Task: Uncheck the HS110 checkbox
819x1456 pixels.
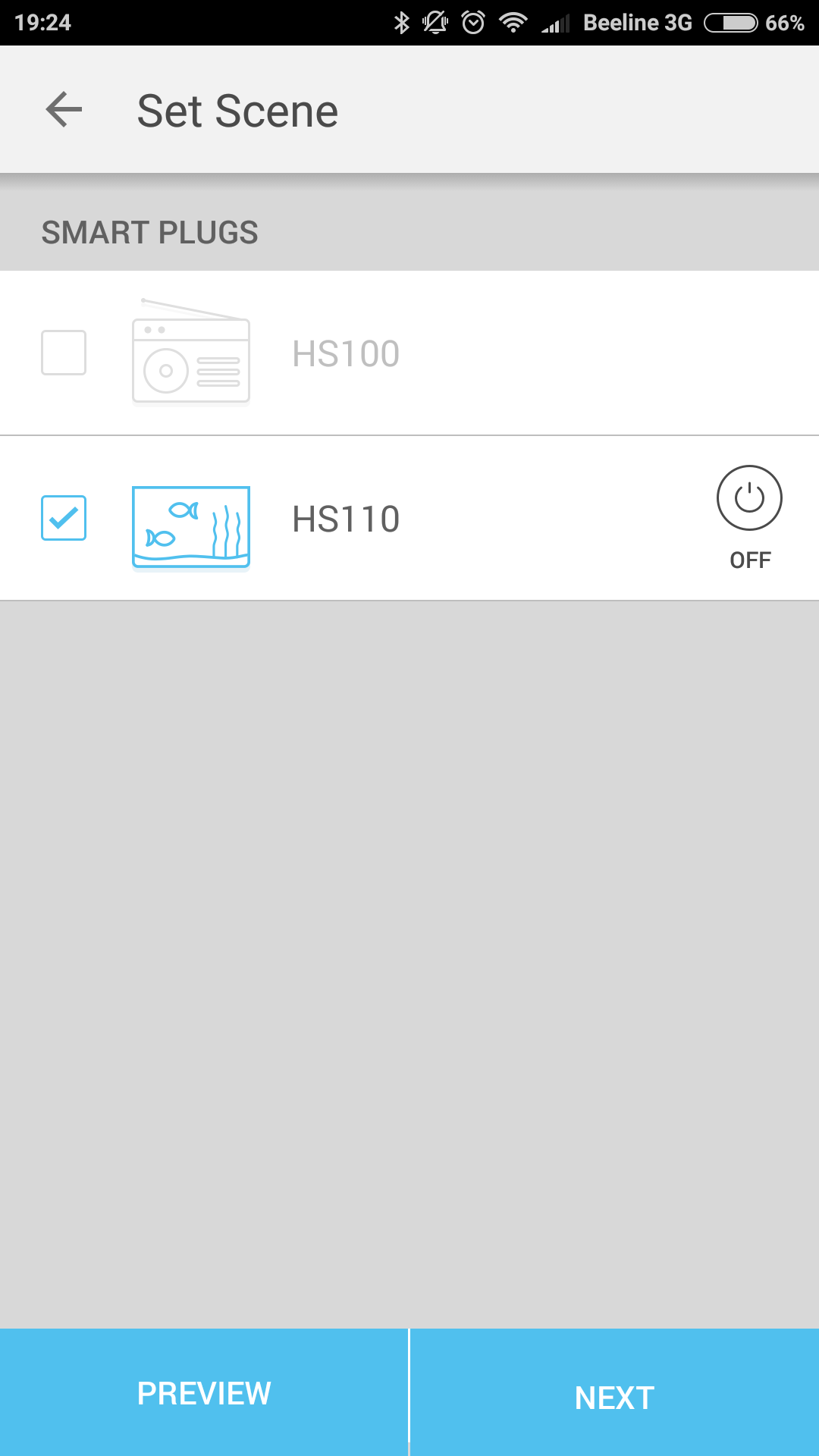Action: click(64, 518)
